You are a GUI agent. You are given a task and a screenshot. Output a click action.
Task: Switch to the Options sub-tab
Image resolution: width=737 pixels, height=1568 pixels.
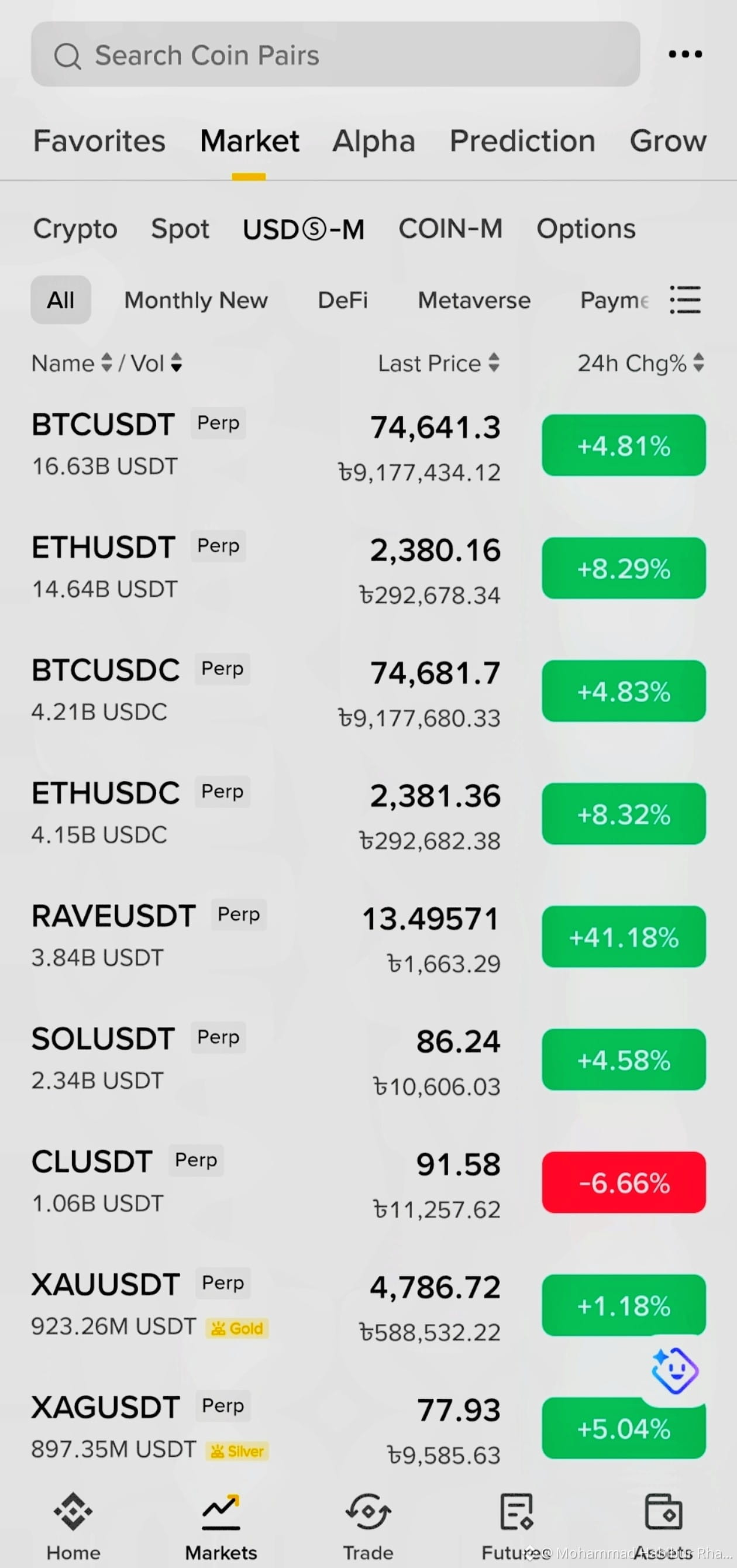point(586,229)
